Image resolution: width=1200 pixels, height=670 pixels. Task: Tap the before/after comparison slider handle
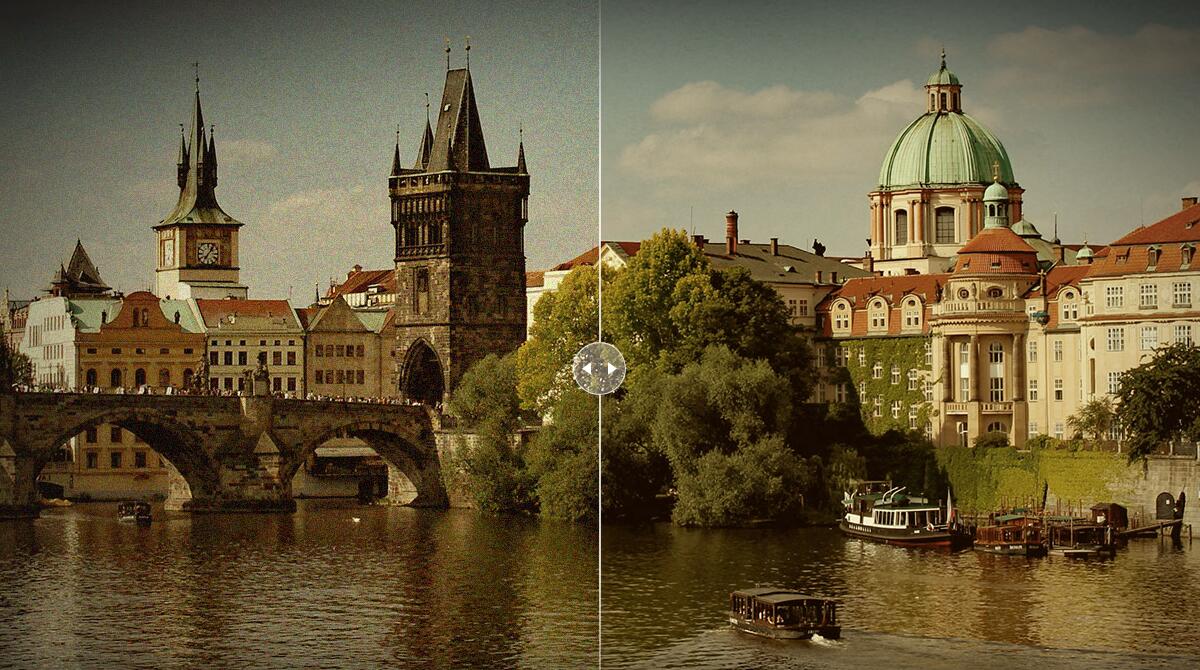click(x=600, y=368)
